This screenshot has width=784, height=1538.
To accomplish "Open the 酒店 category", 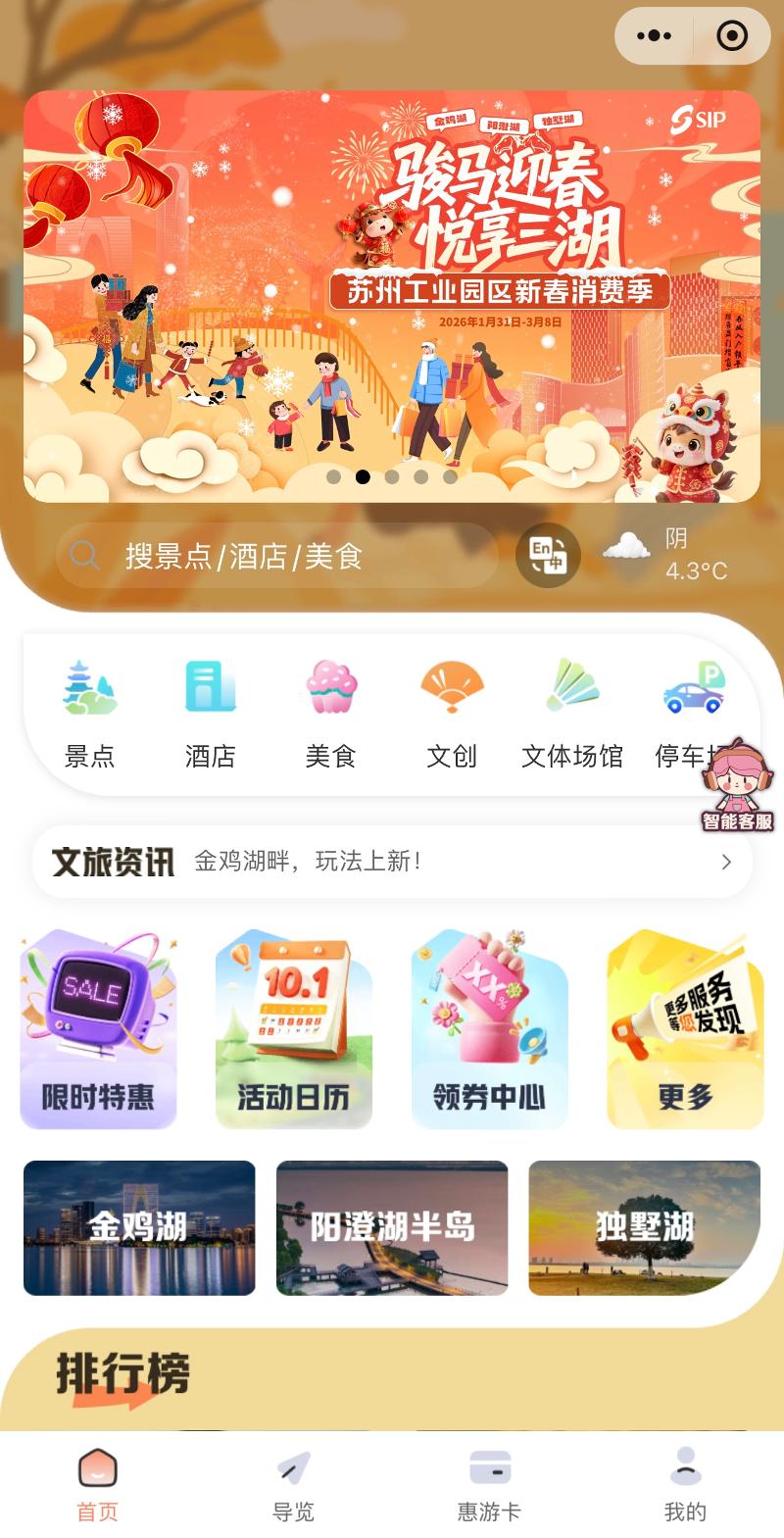I will tap(210, 712).
